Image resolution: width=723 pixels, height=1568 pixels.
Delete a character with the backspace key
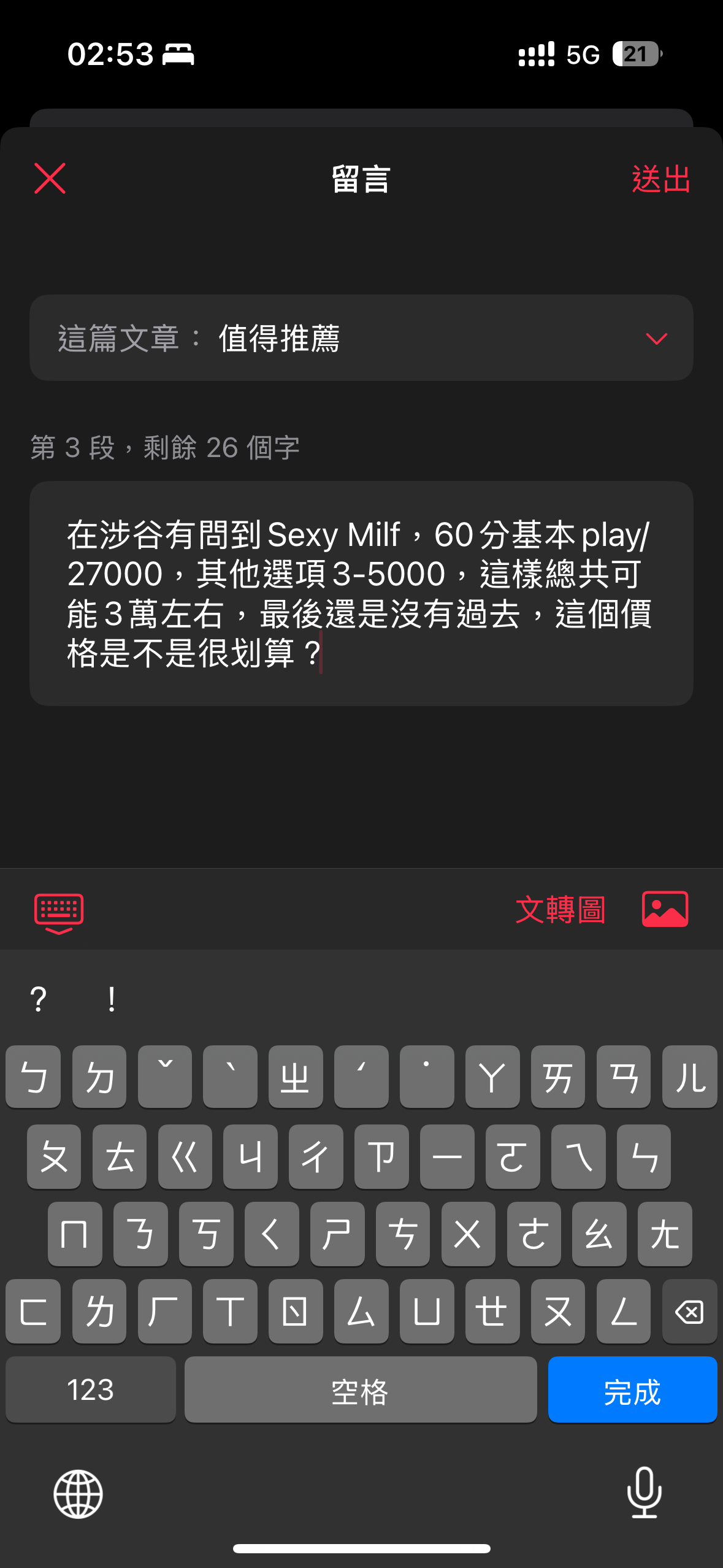tap(689, 1312)
